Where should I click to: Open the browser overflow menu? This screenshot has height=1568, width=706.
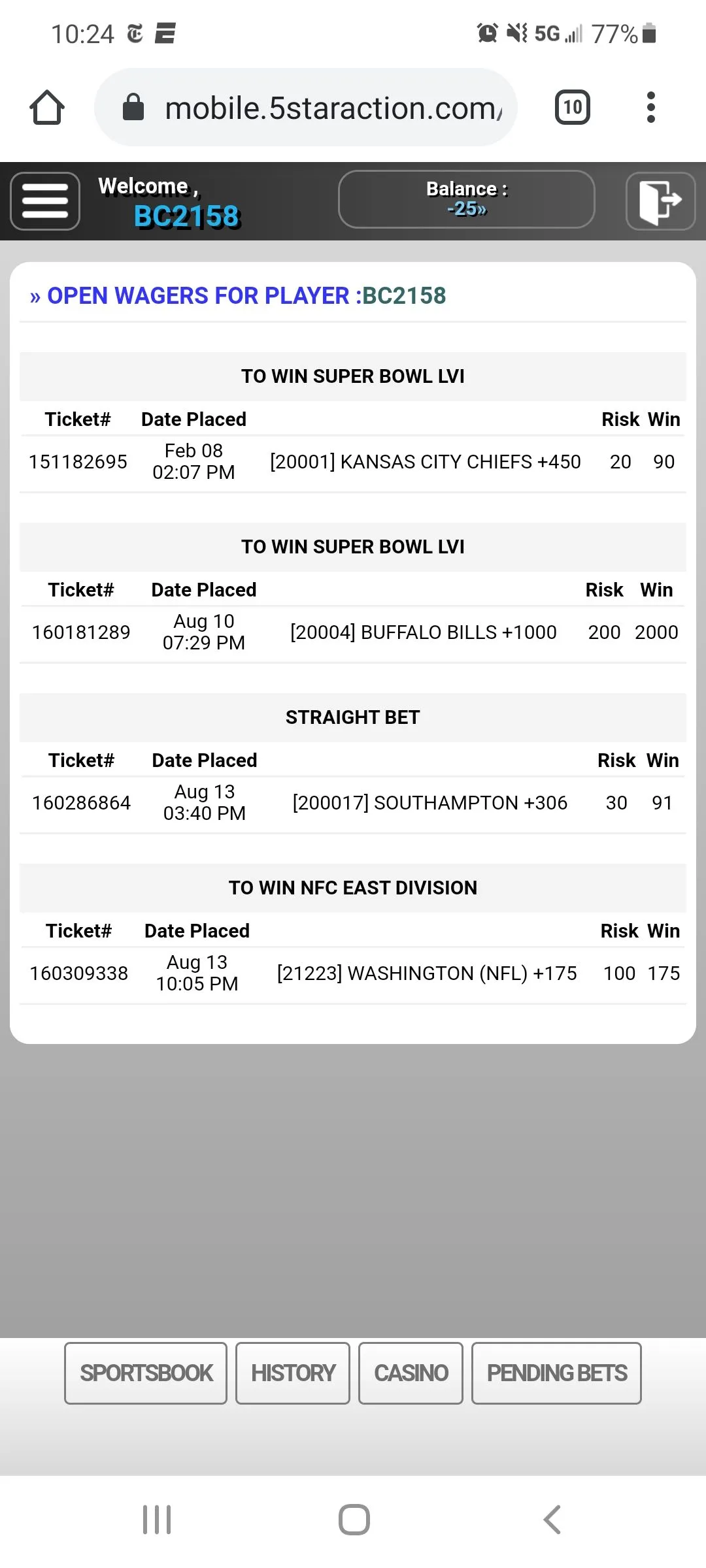[x=650, y=108]
